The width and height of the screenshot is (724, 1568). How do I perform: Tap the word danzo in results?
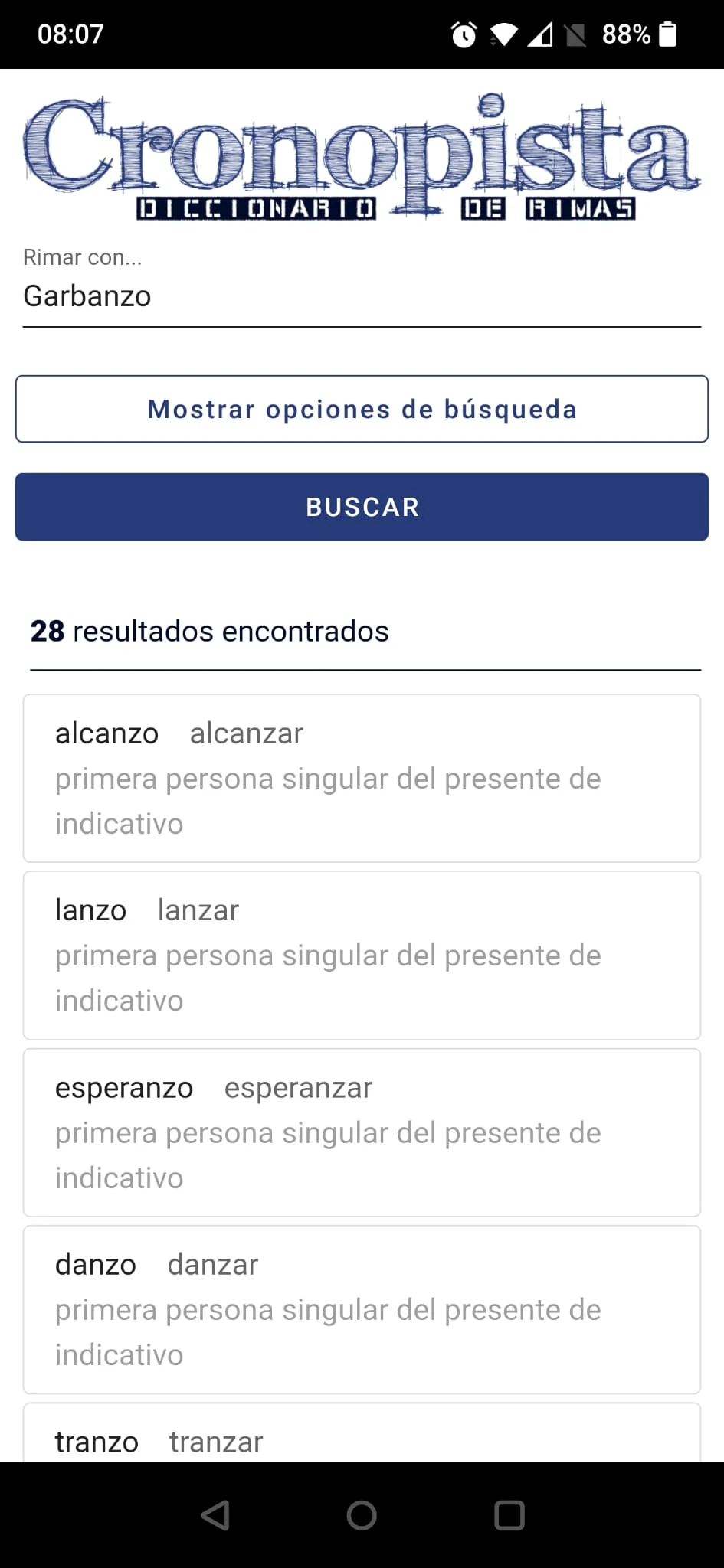point(94,1264)
